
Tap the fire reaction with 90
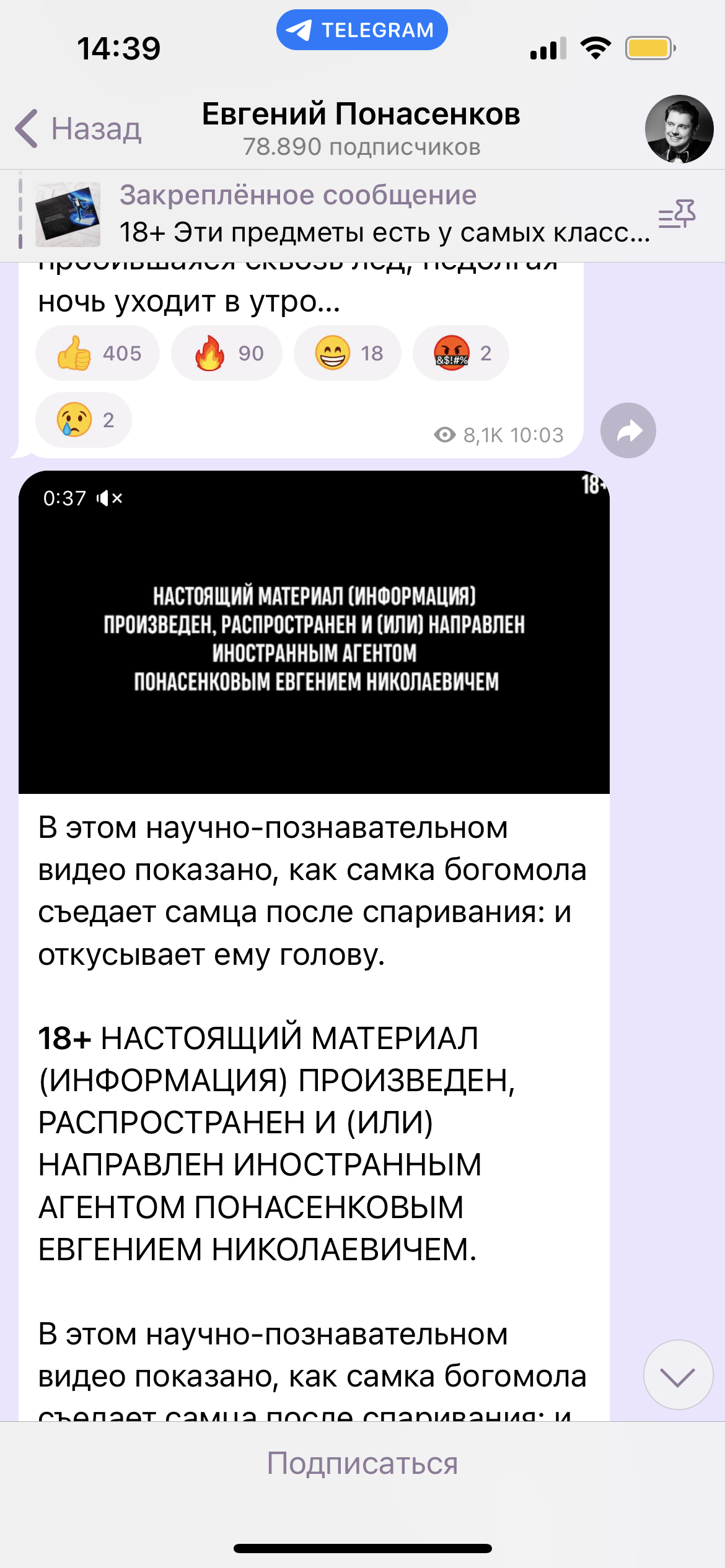[x=227, y=353]
